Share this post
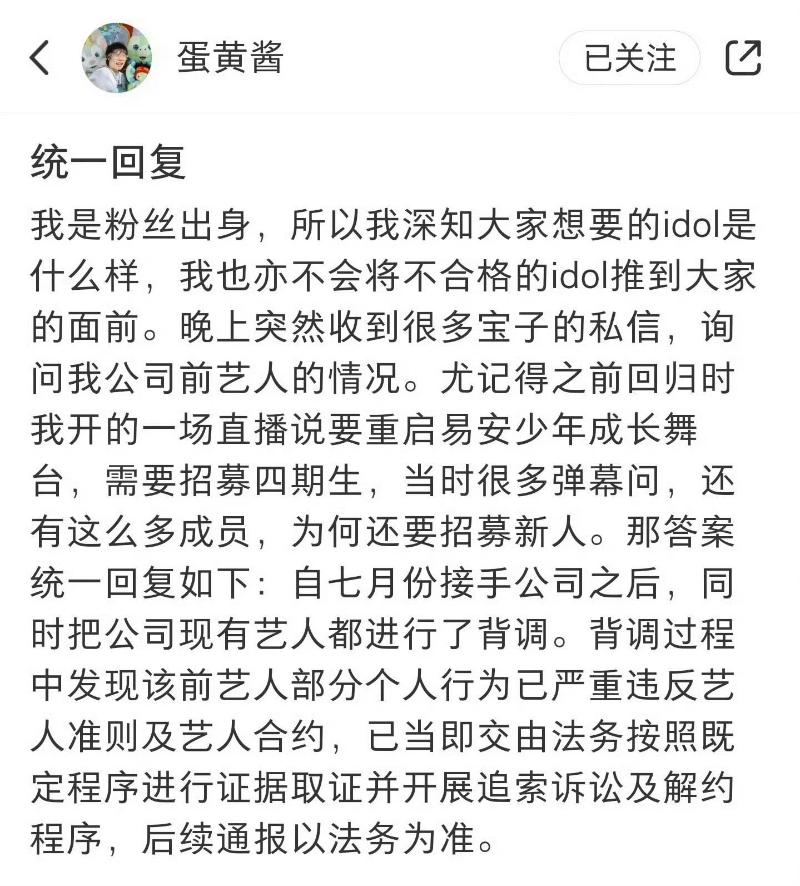800x886 pixels. tap(743, 57)
